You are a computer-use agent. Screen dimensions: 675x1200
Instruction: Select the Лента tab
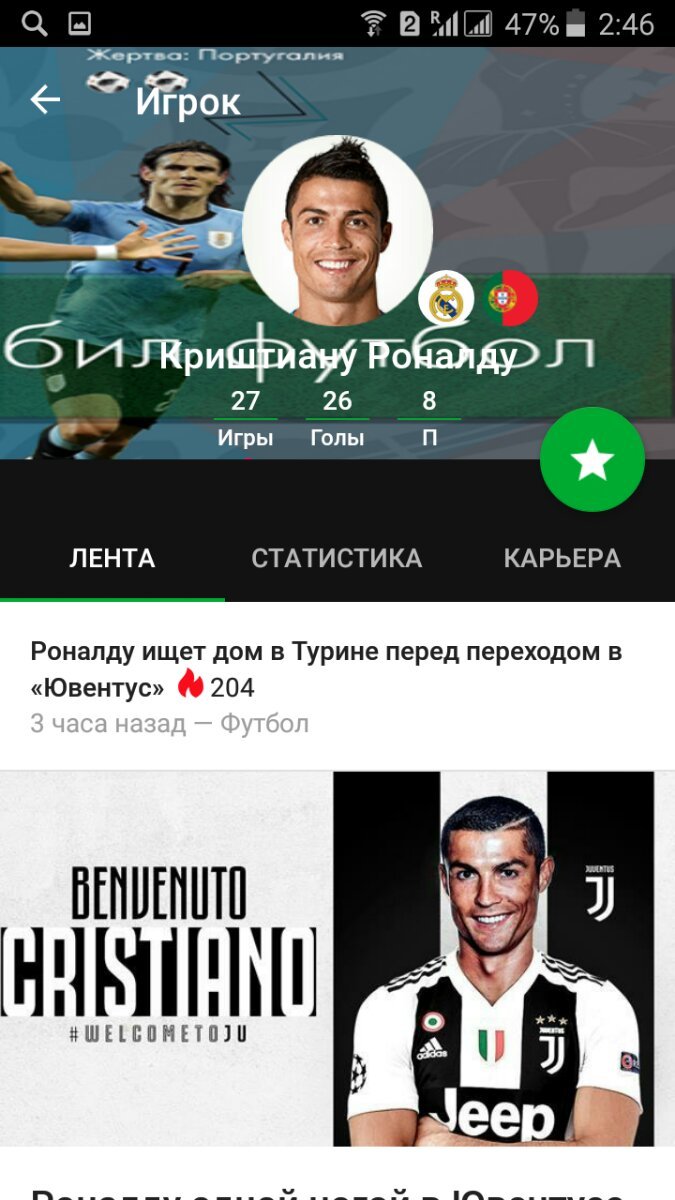click(112, 558)
